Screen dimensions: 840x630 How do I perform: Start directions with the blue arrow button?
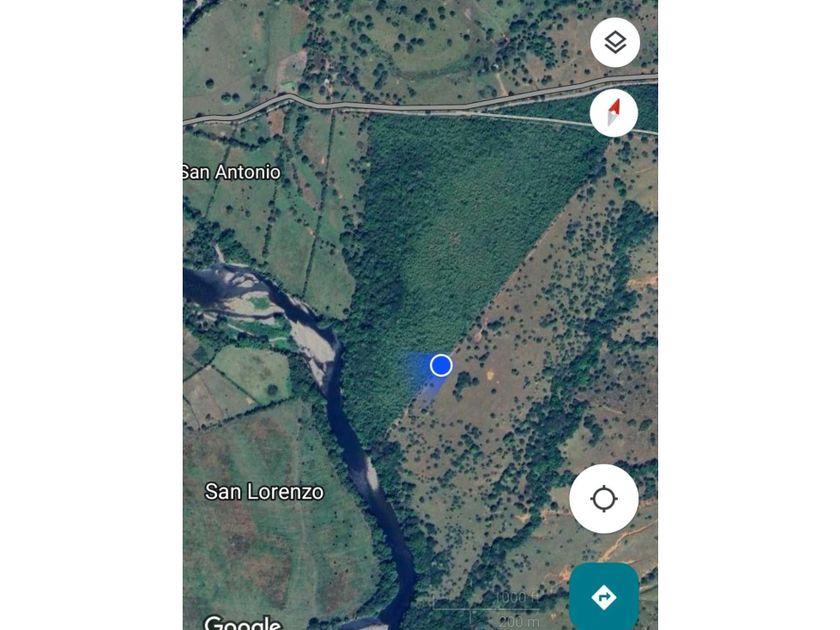pos(604,597)
